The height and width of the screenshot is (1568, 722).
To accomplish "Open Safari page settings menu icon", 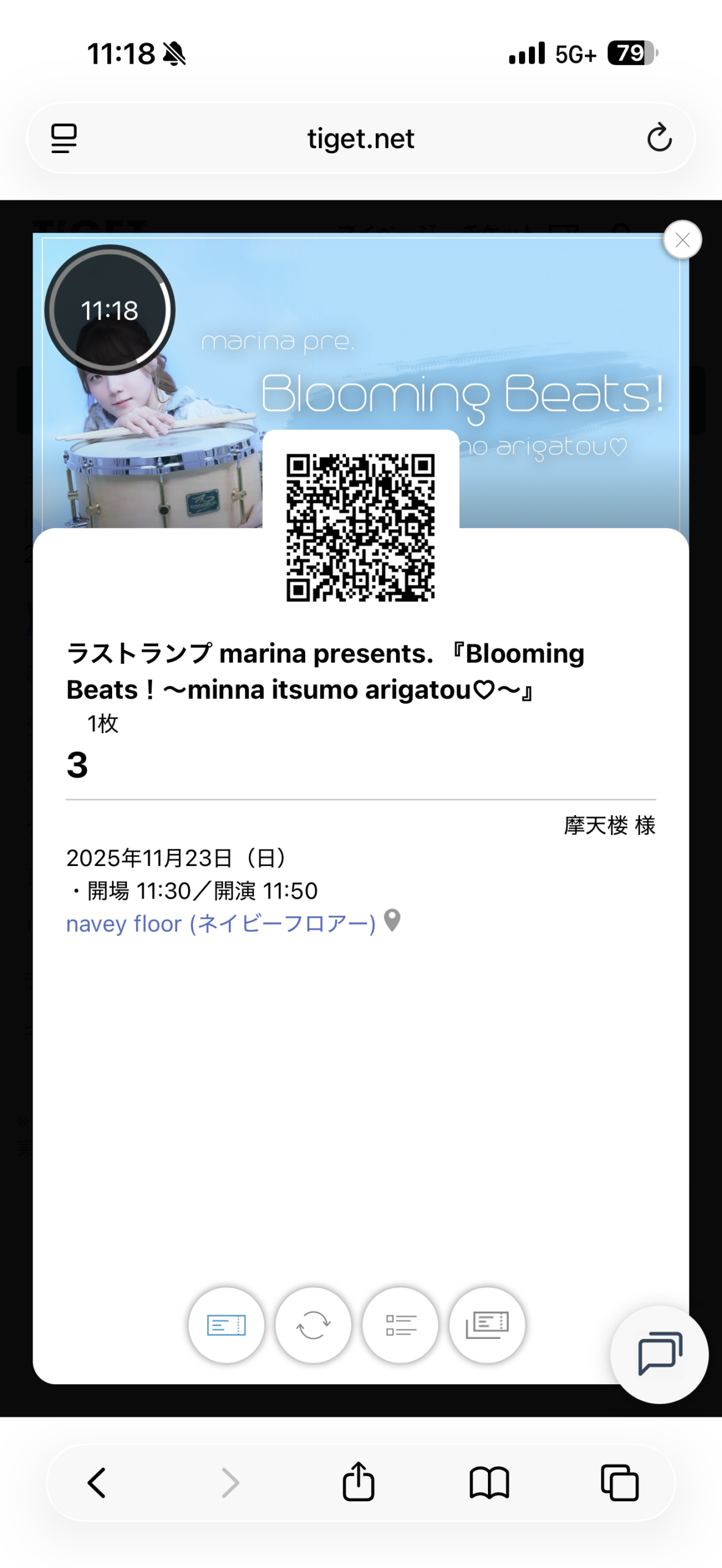I will (64, 138).
